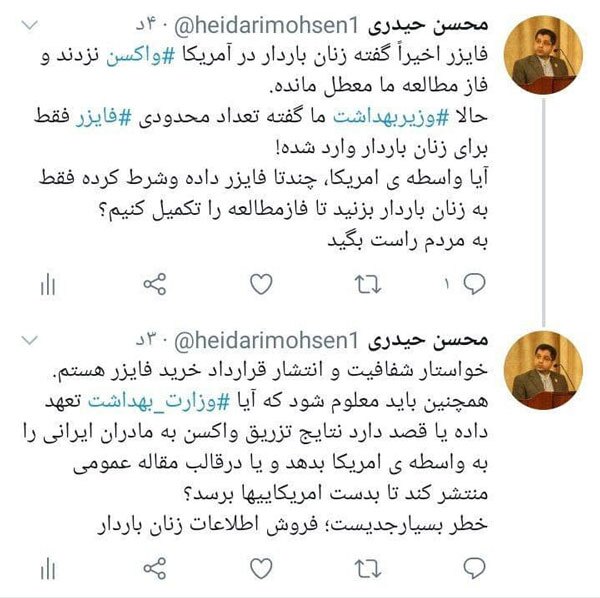Retweet the tweet starting with فایزر اخیراً گفته
This screenshot has width=600, height=598.
click(368, 286)
